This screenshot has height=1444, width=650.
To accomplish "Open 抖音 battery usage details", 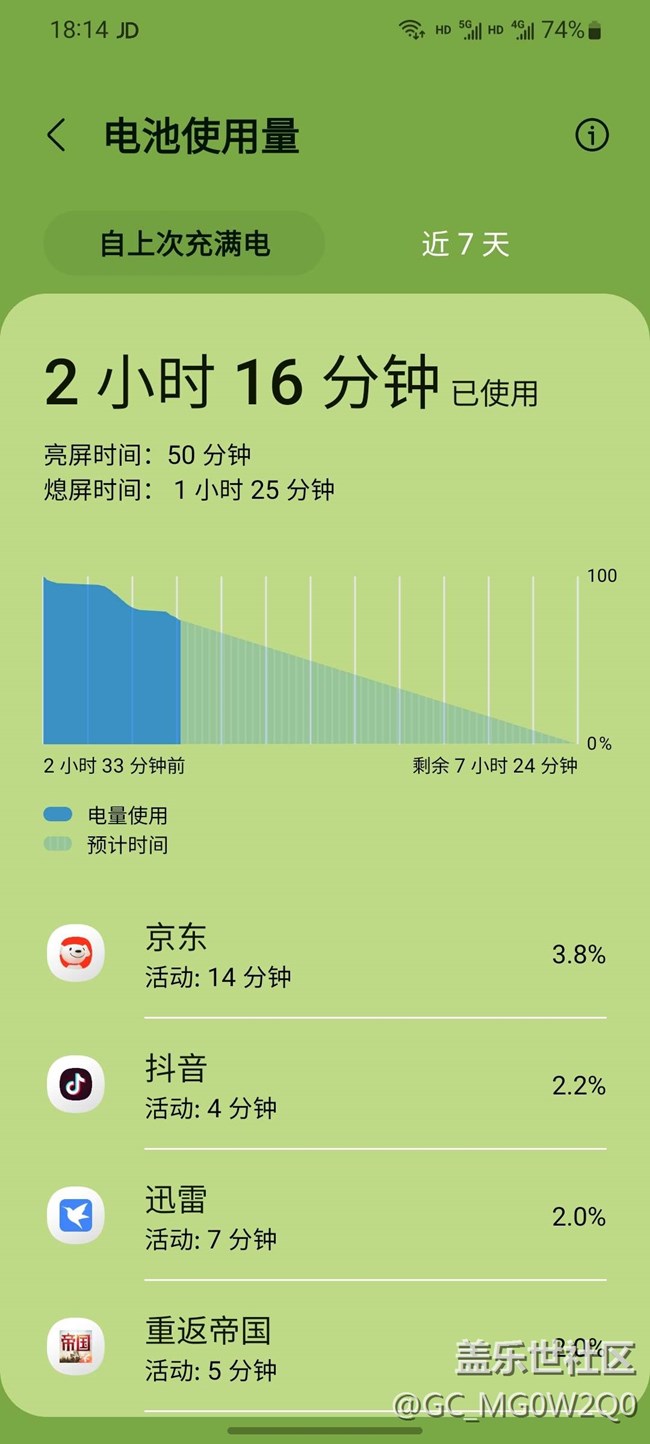I will click(x=326, y=1085).
